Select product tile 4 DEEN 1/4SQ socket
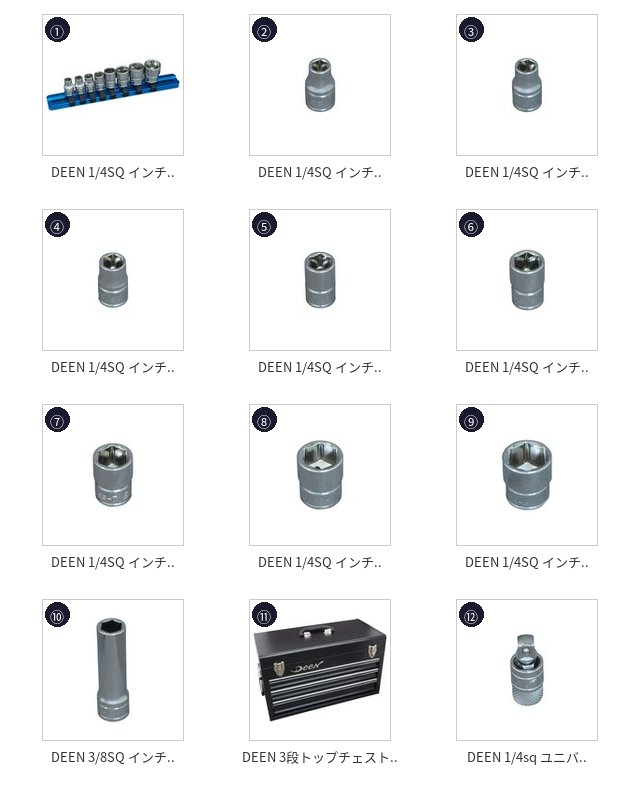The height and width of the screenshot is (800, 641). pyautogui.click(x=113, y=280)
